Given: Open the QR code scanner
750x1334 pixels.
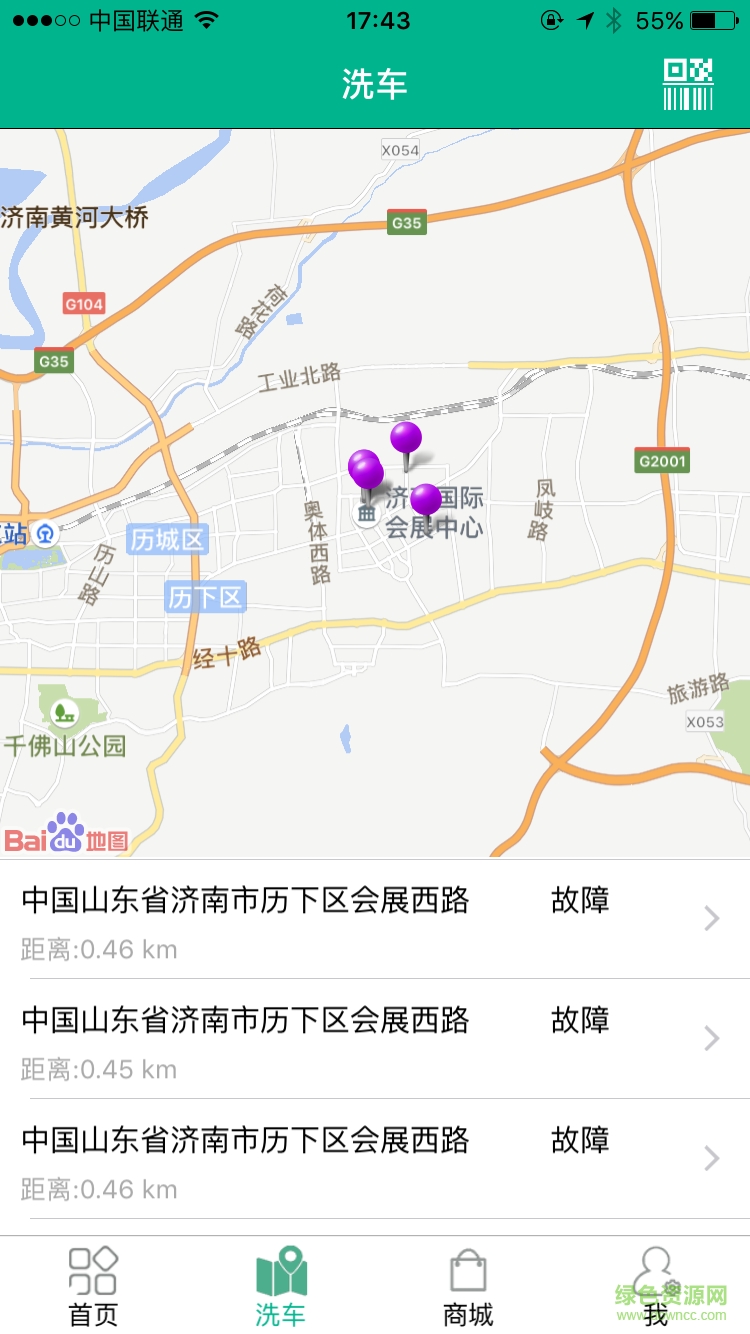Looking at the screenshot, I should (x=686, y=85).
